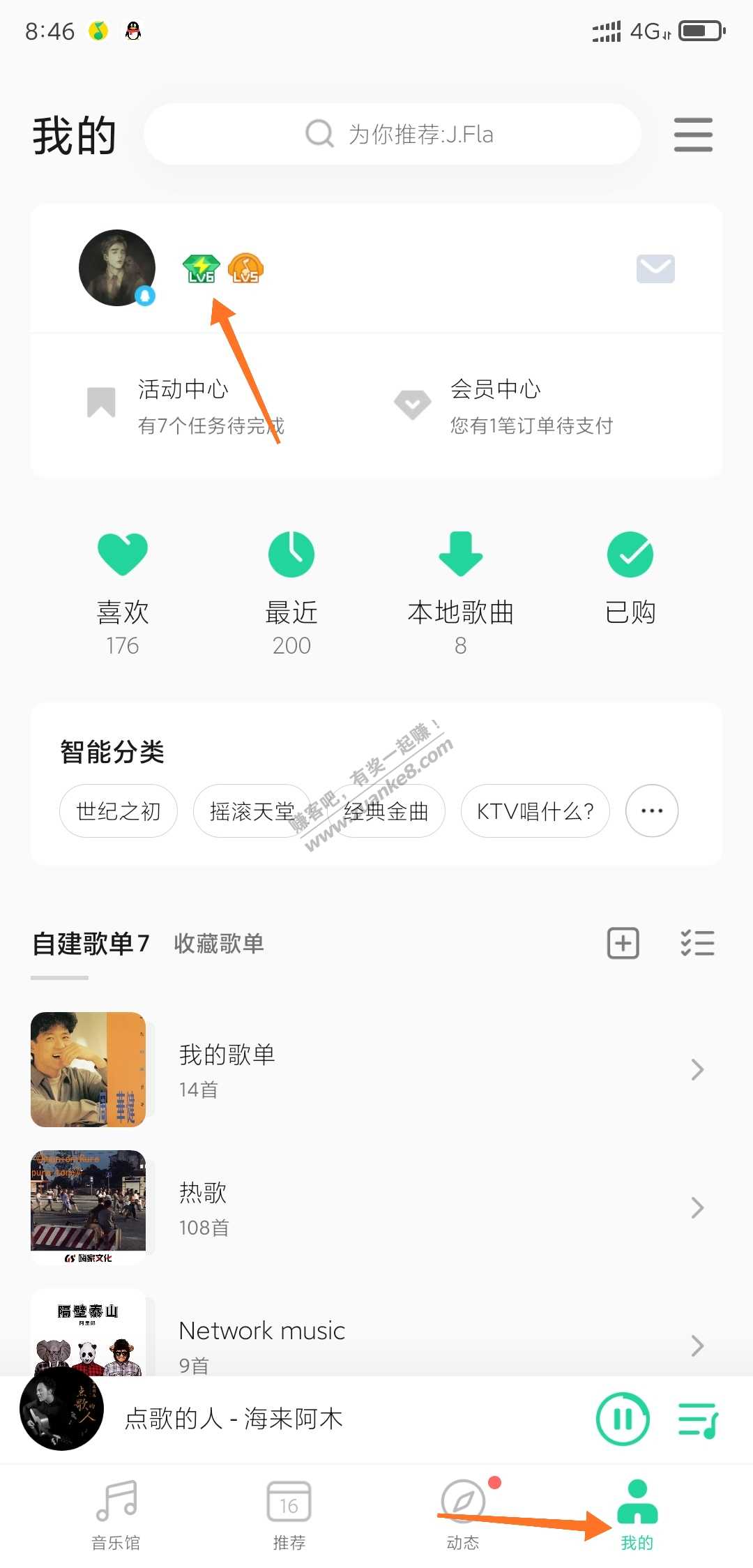Image resolution: width=753 pixels, height=1568 pixels.
Task: Open the play queue icon
Action: [x=698, y=1419]
